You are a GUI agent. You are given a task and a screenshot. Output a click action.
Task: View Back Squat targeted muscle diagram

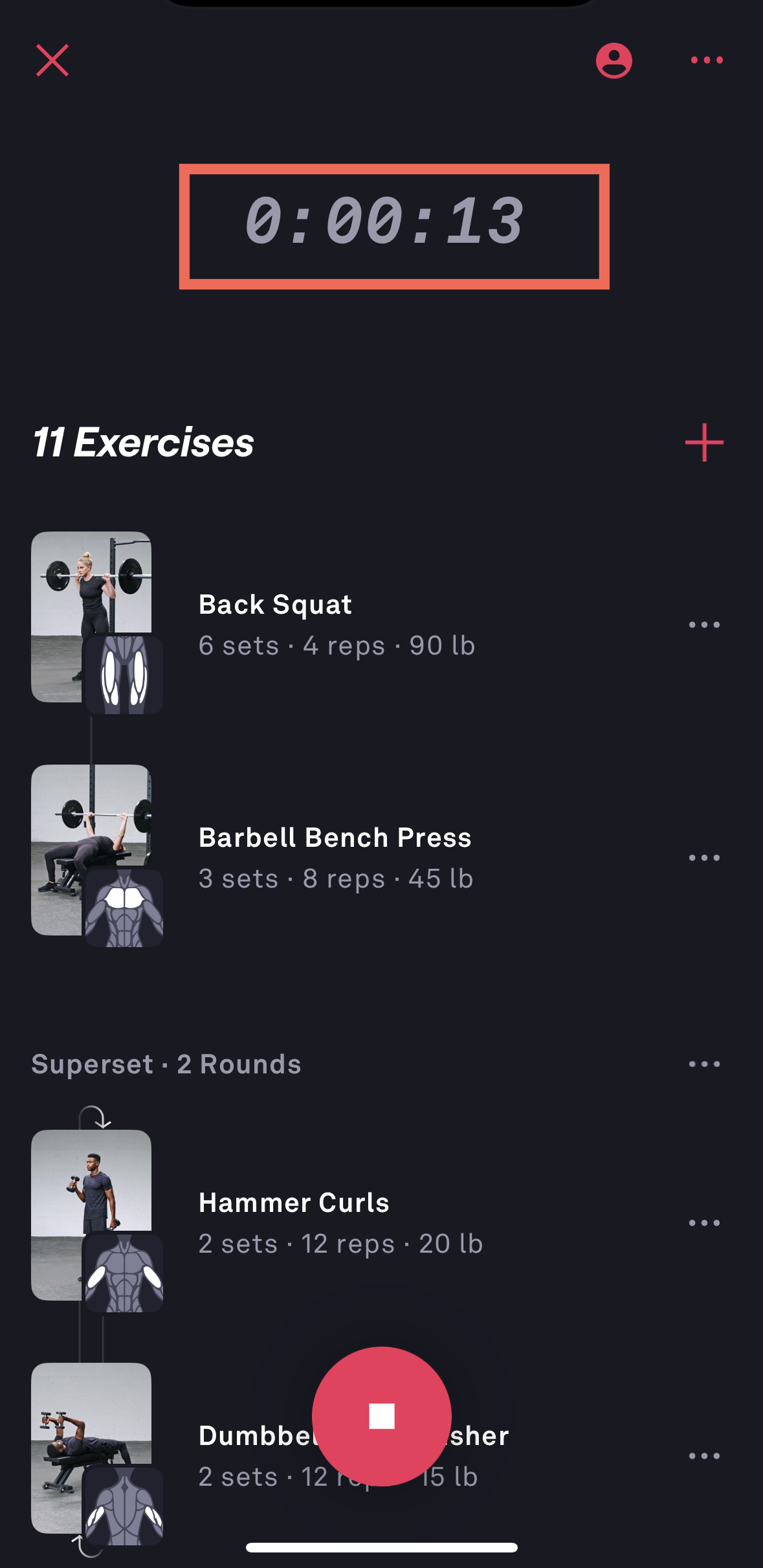[x=123, y=673]
